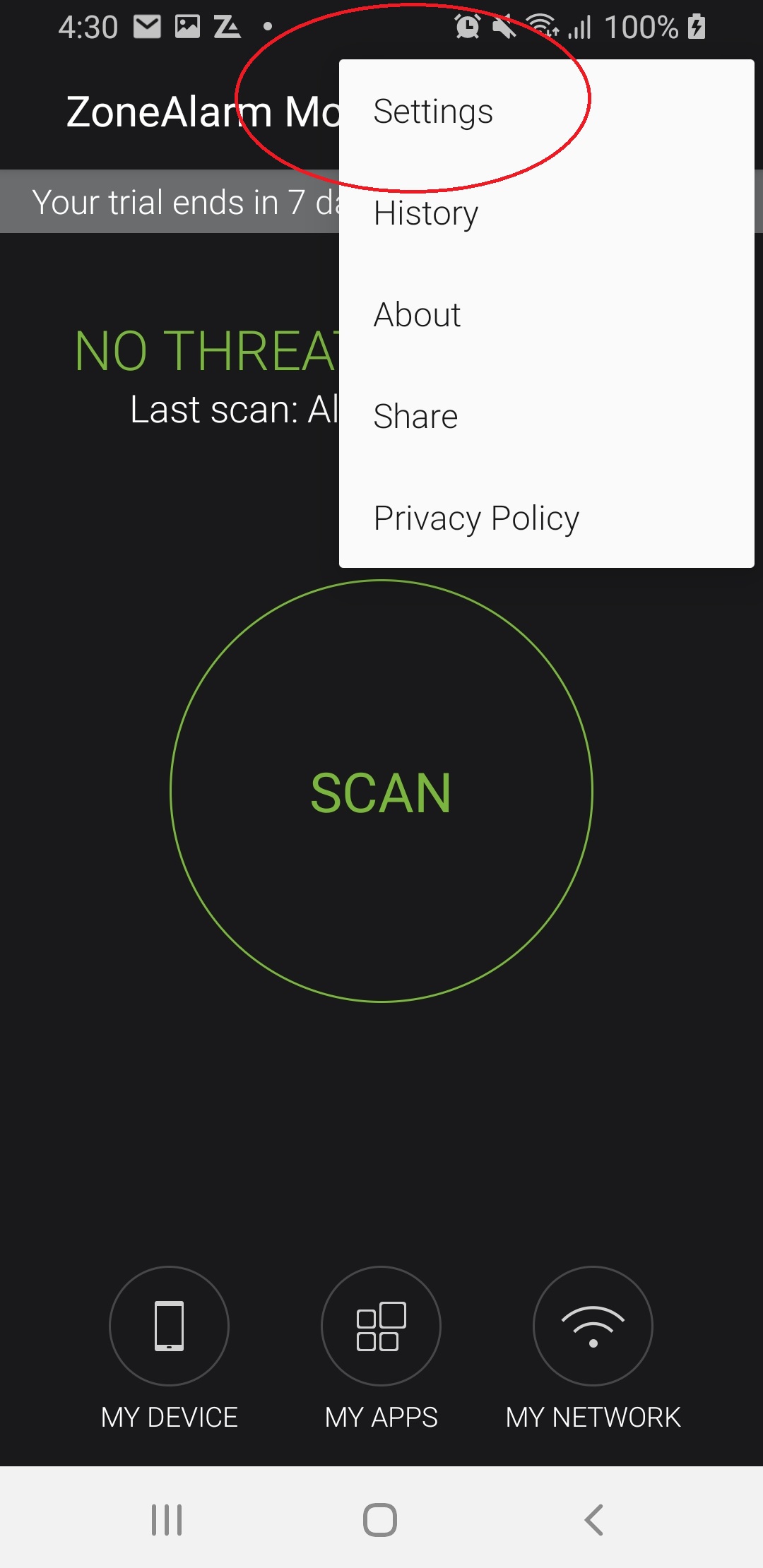Select the MY DEVICE icon
This screenshot has height=1568, width=763.
click(x=169, y=1326)
